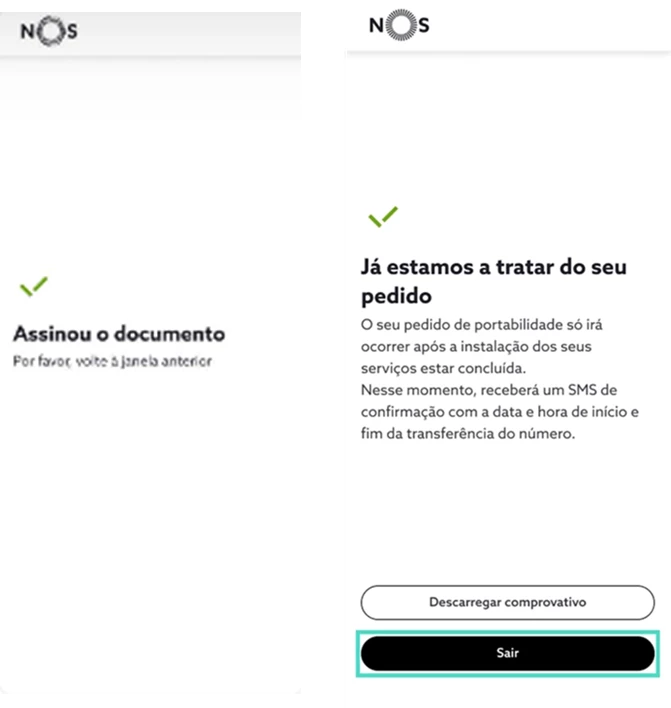671x708 pixels.
Task: Exit using the Sair button
Action: click(x=507, y=653)
